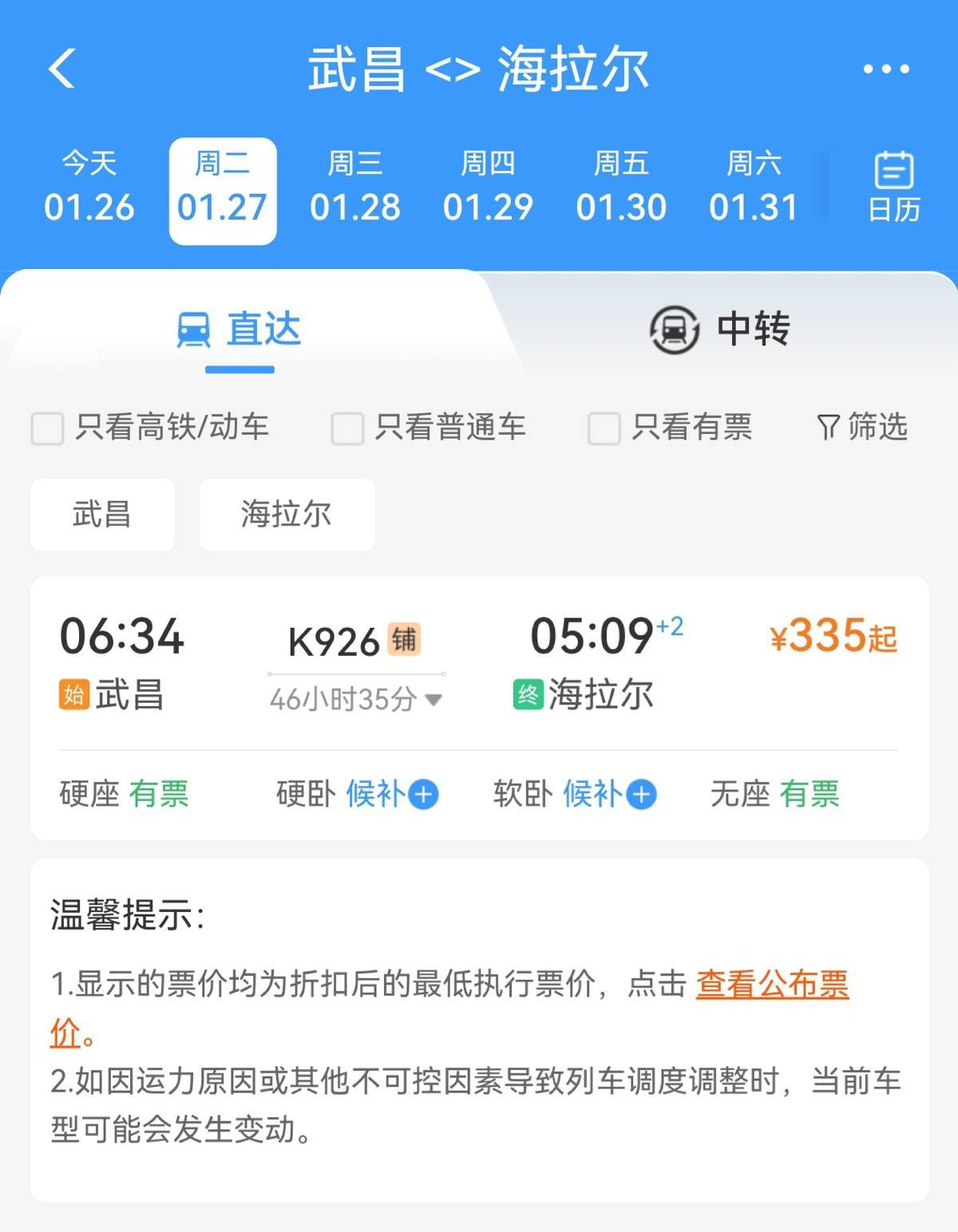Open 查看公布票价 link
This screenshot has height=1232, width=958.
771,985
